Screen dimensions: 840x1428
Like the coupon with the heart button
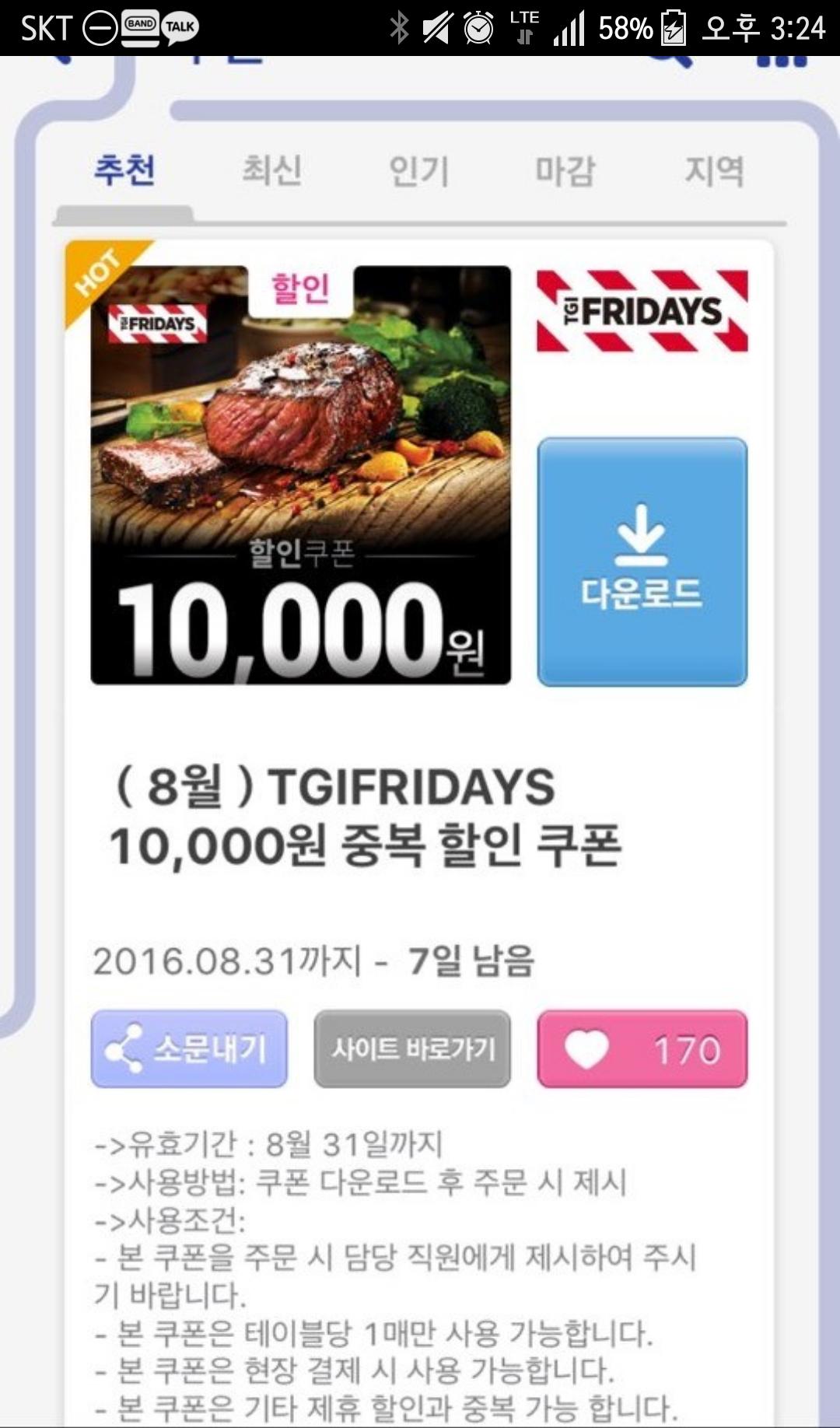click(x=642, y=1048)
